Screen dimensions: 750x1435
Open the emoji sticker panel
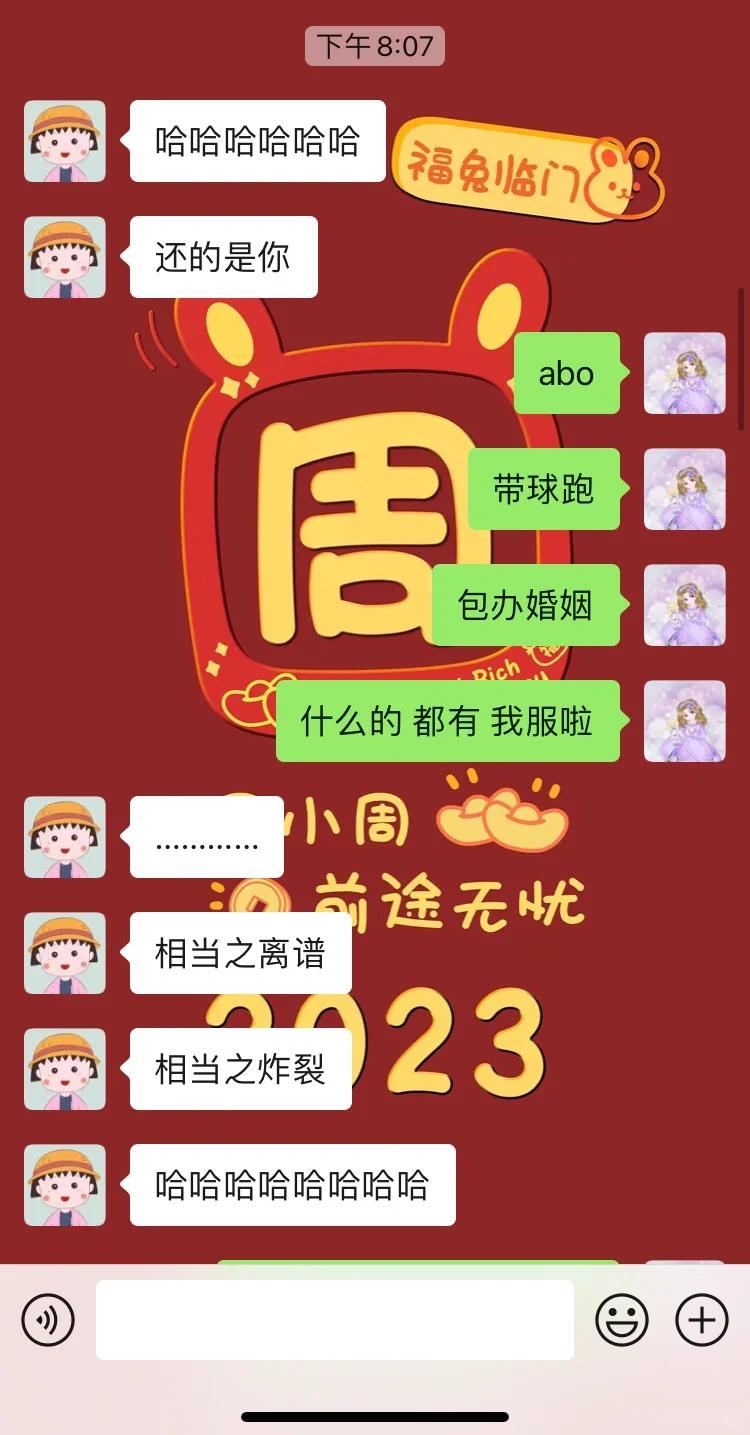622,1320
